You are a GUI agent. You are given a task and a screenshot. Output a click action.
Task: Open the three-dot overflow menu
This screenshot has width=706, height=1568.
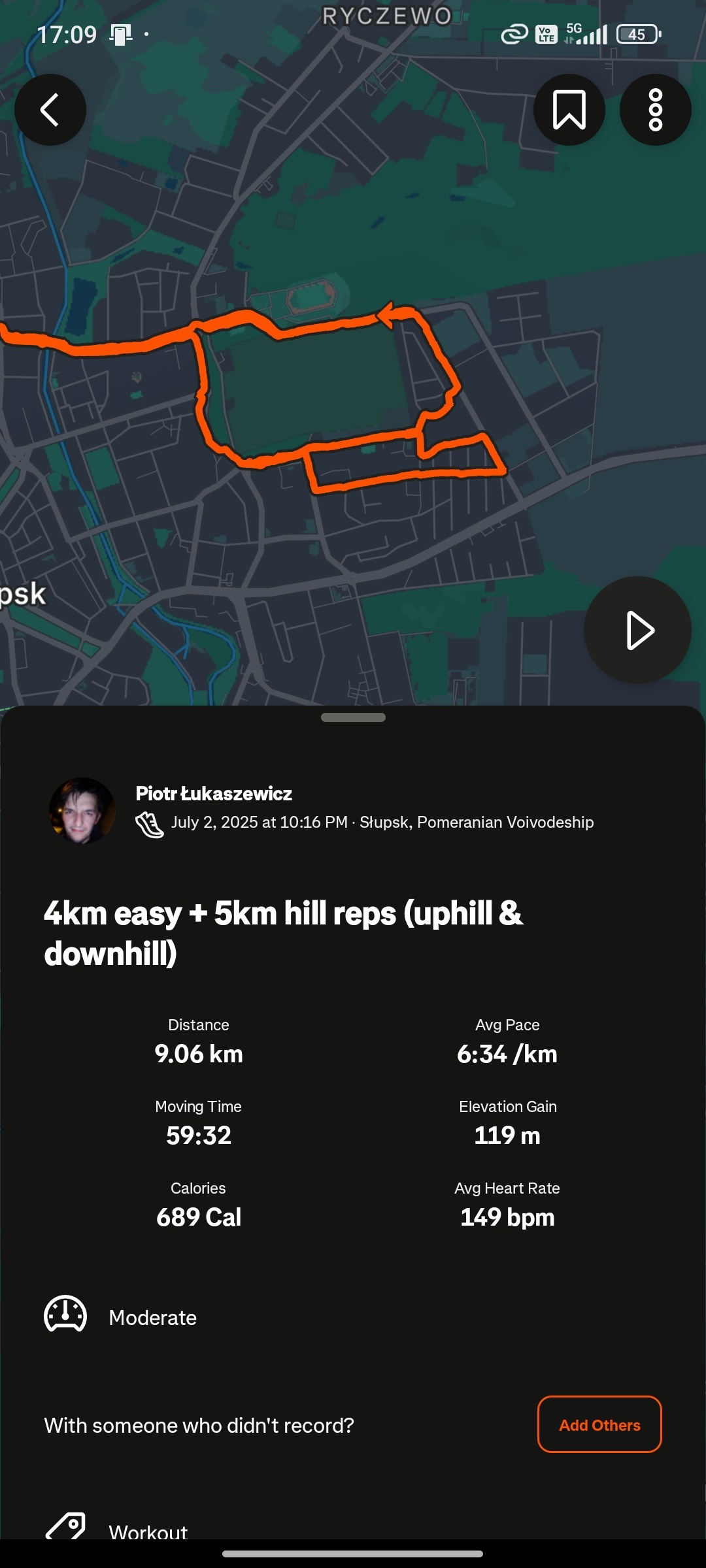pyautogui.click(x=655, y=110)
